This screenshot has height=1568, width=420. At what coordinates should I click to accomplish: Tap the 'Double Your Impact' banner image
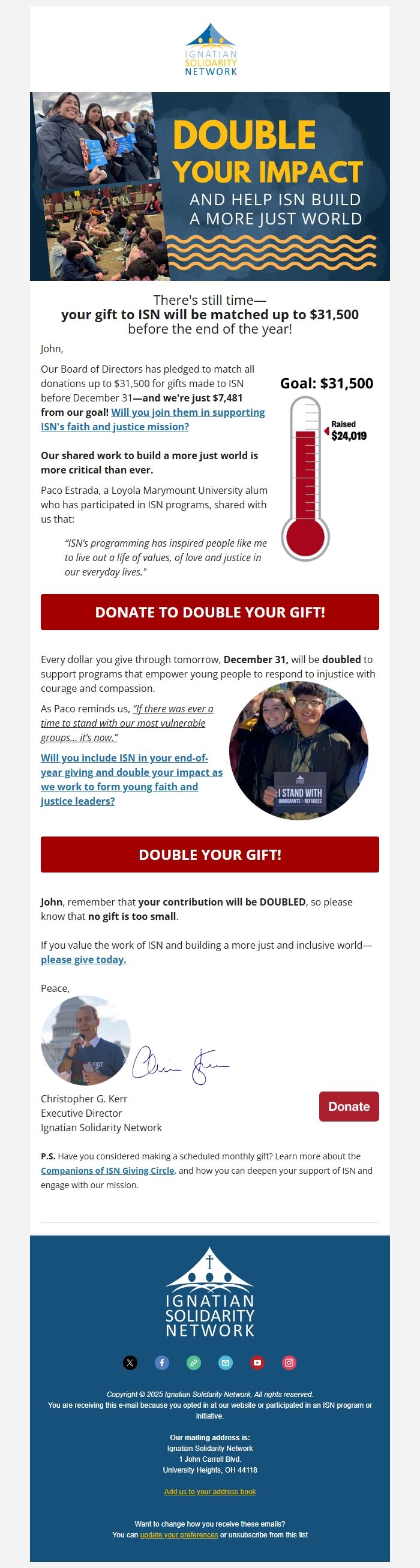tap(209, 185)
